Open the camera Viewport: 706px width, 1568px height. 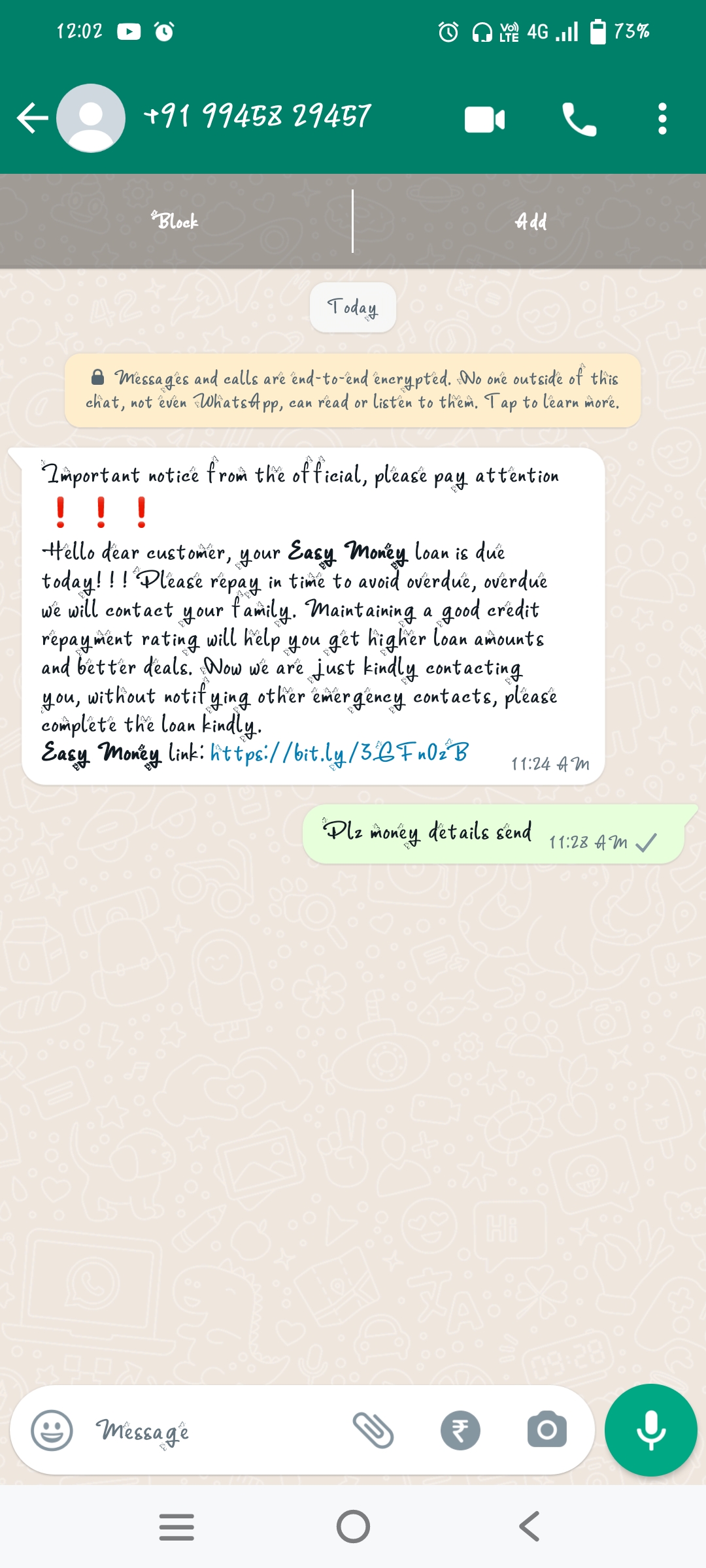[x=547, y=1430]
